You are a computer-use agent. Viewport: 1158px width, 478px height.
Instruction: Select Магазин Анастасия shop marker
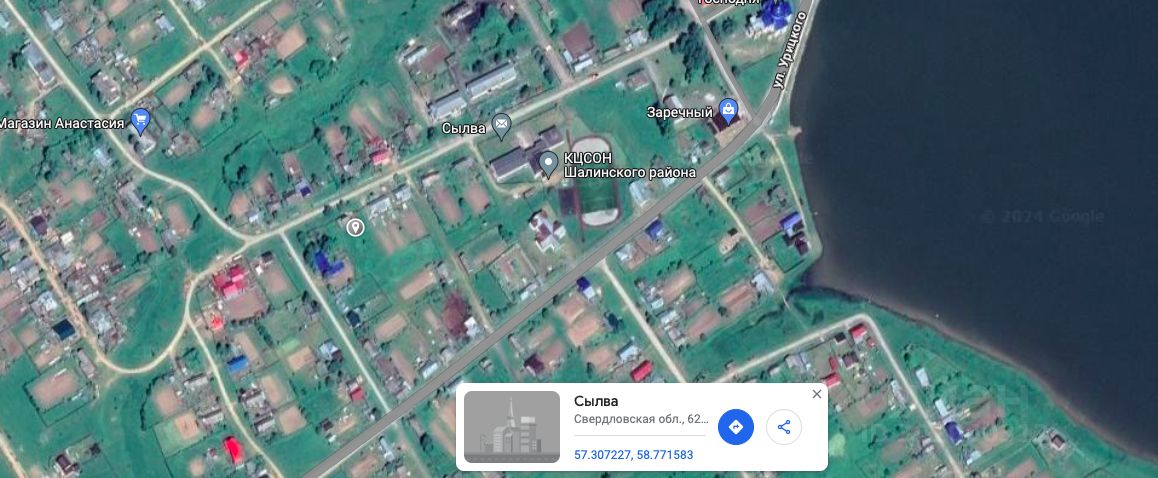tap(140, 121)
